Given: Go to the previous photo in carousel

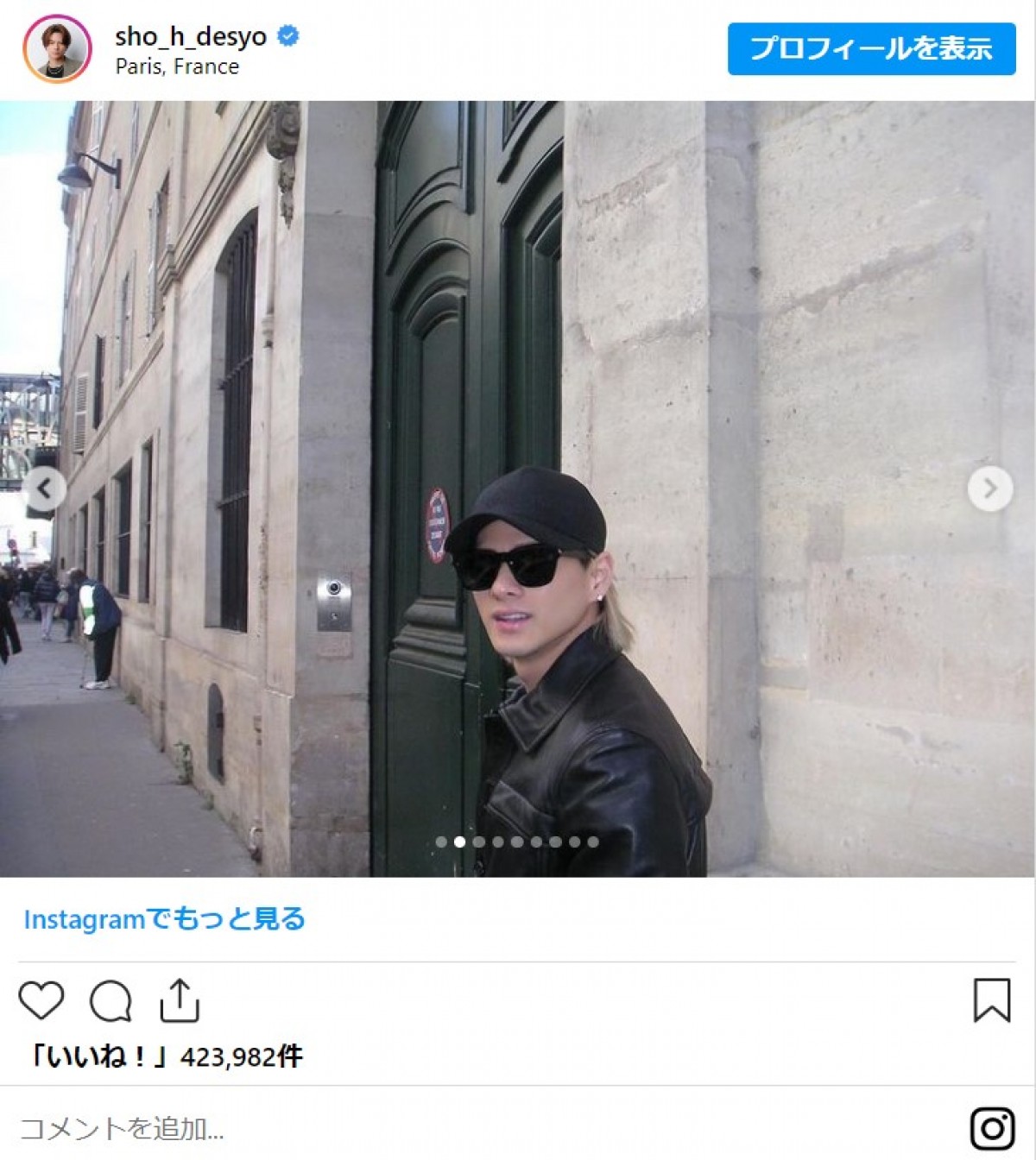Looking at the screenshot, I should coord(45,489).
